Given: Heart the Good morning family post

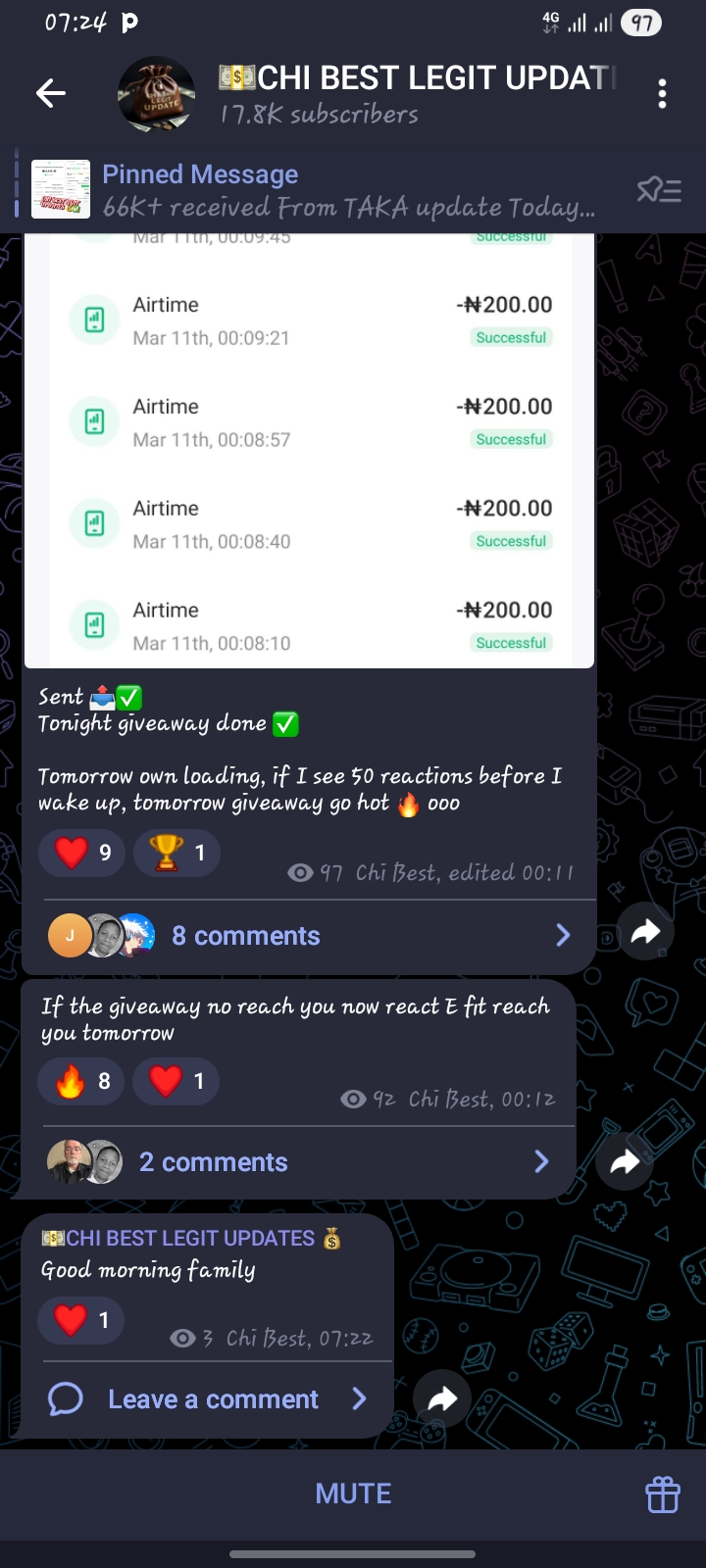Looking at the screenshot, I should pos(80,1320).
